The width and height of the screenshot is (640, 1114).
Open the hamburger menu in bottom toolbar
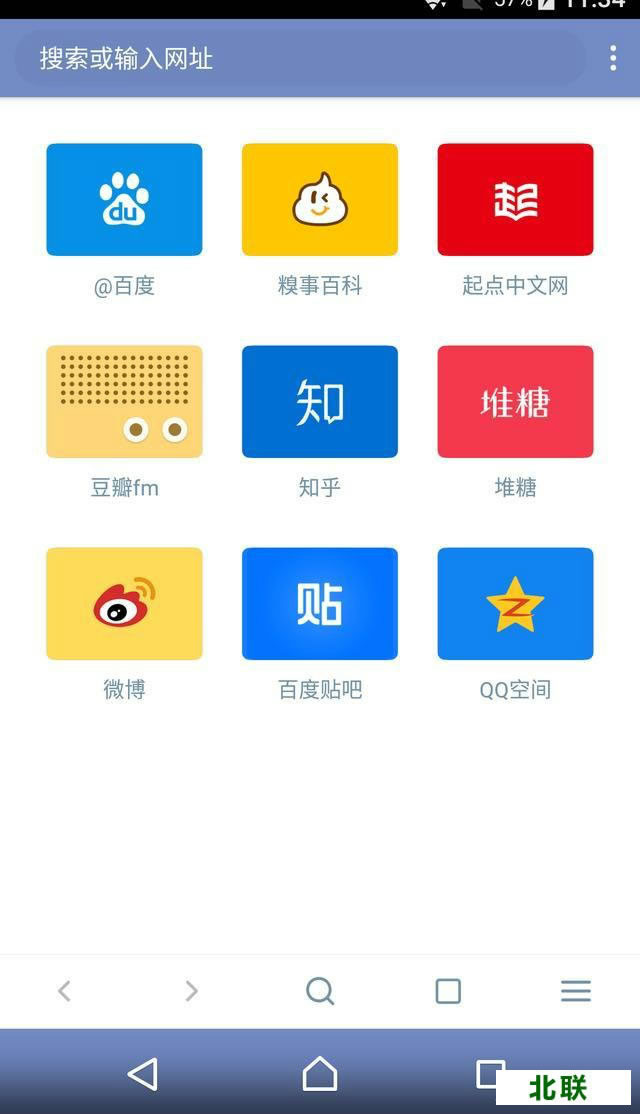(x=576, y=991)
